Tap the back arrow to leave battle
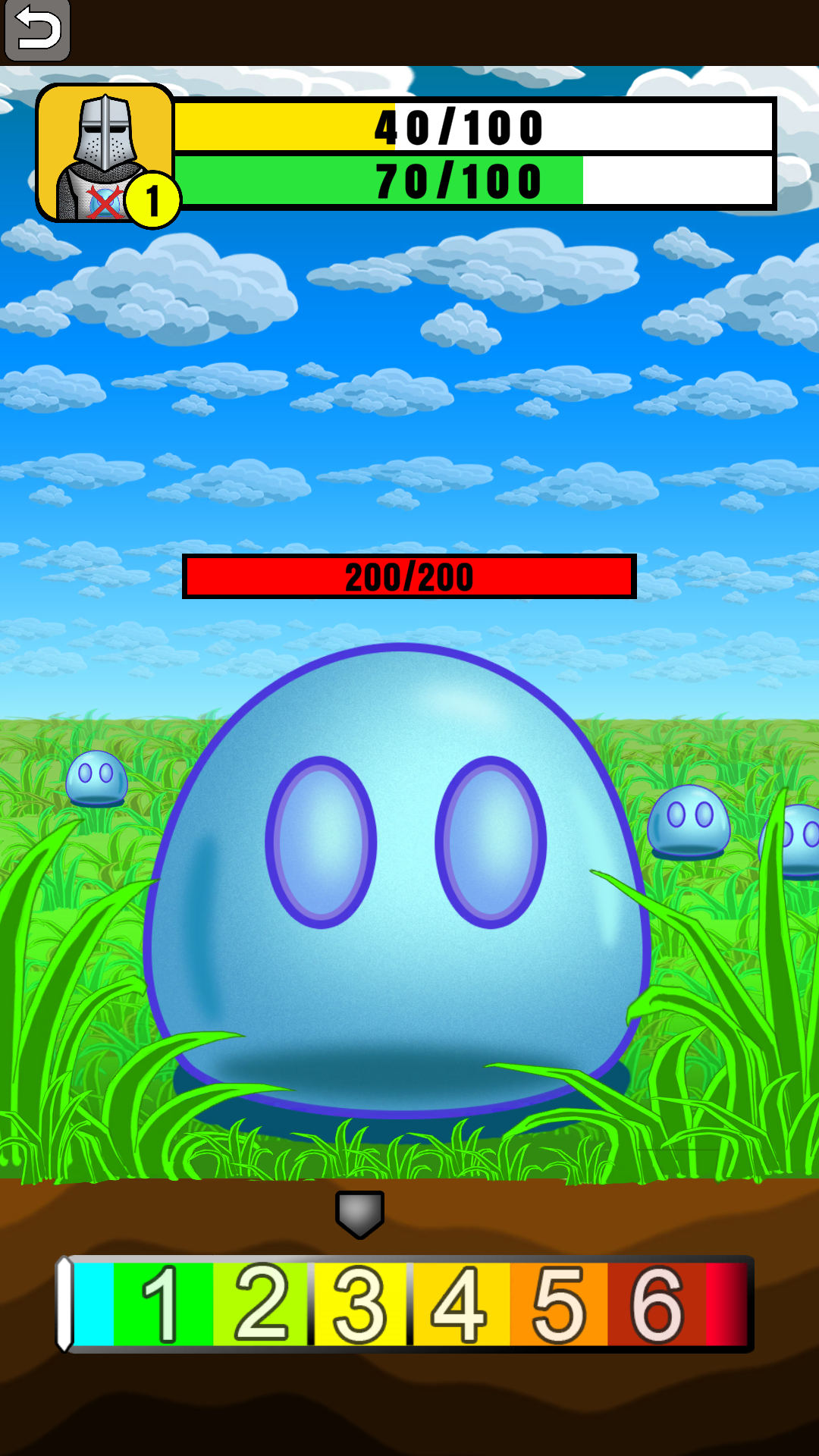This screenshot has width=819, height=1456. tap(37, 30)
